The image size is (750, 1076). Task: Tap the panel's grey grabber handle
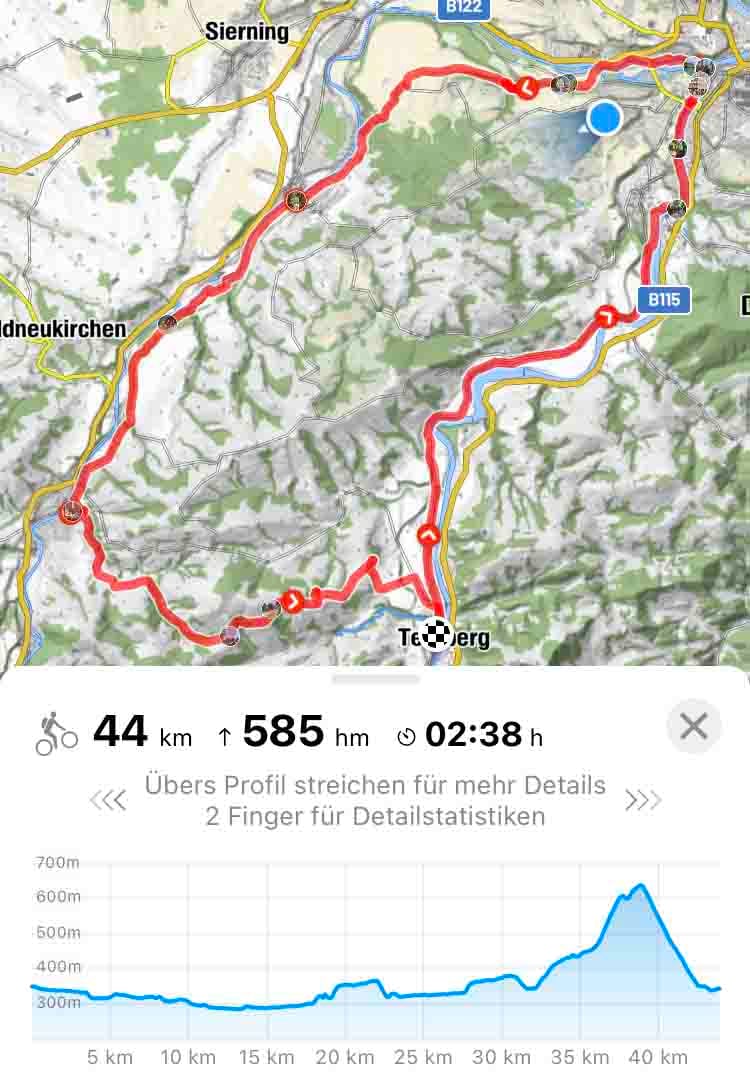click(375, 679)
